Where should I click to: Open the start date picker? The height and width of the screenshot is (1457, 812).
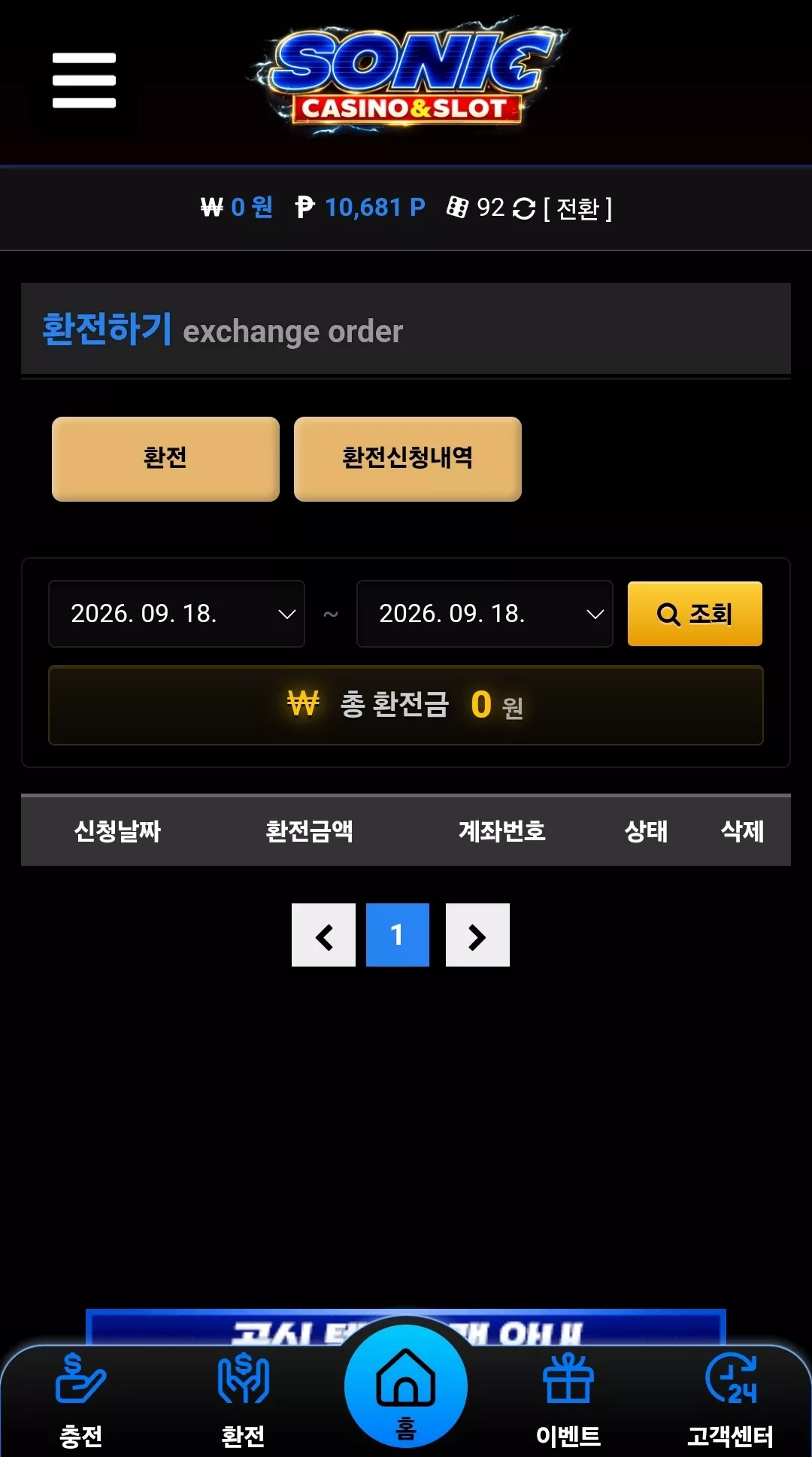tap(177, 614)
